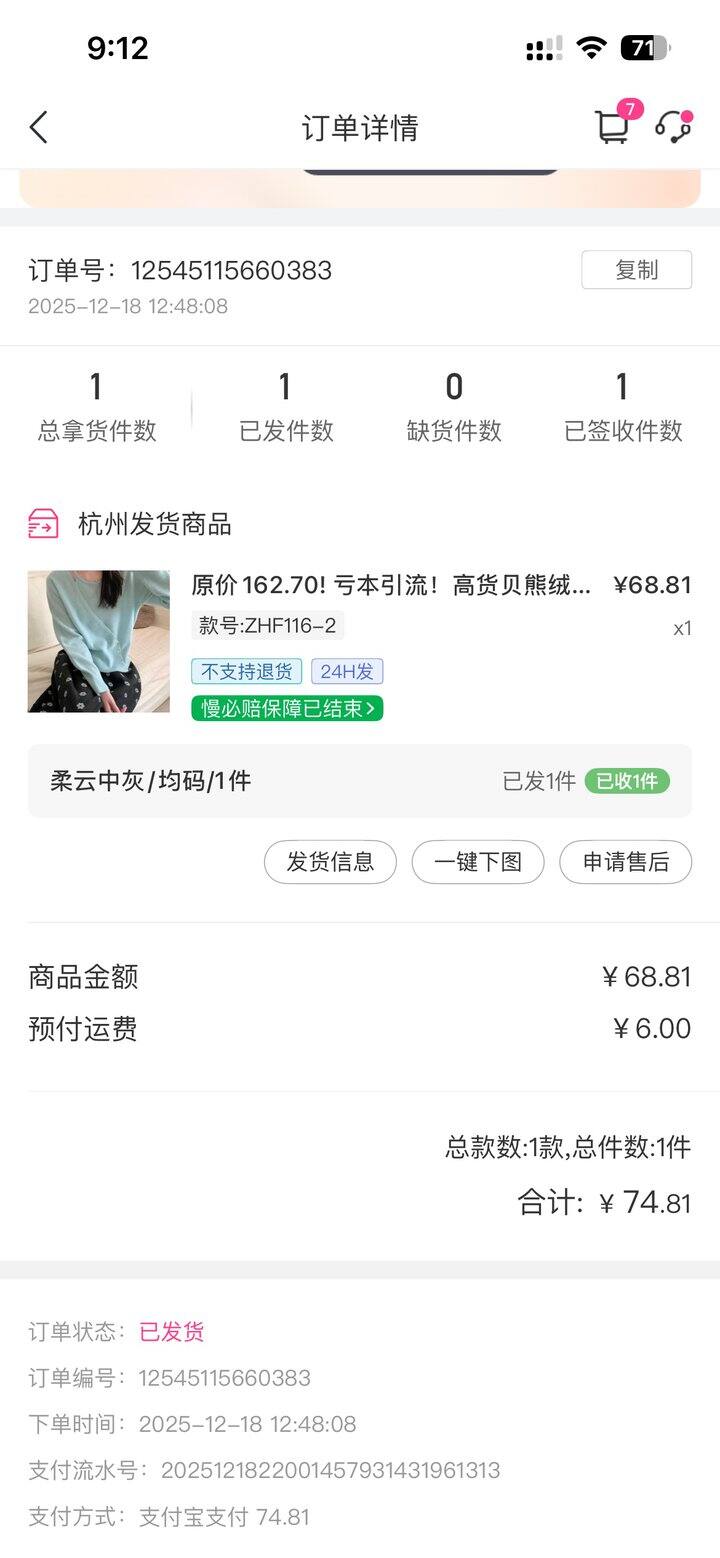Click the customer service headset icon

pyautogui.click(x=672, y=127)
